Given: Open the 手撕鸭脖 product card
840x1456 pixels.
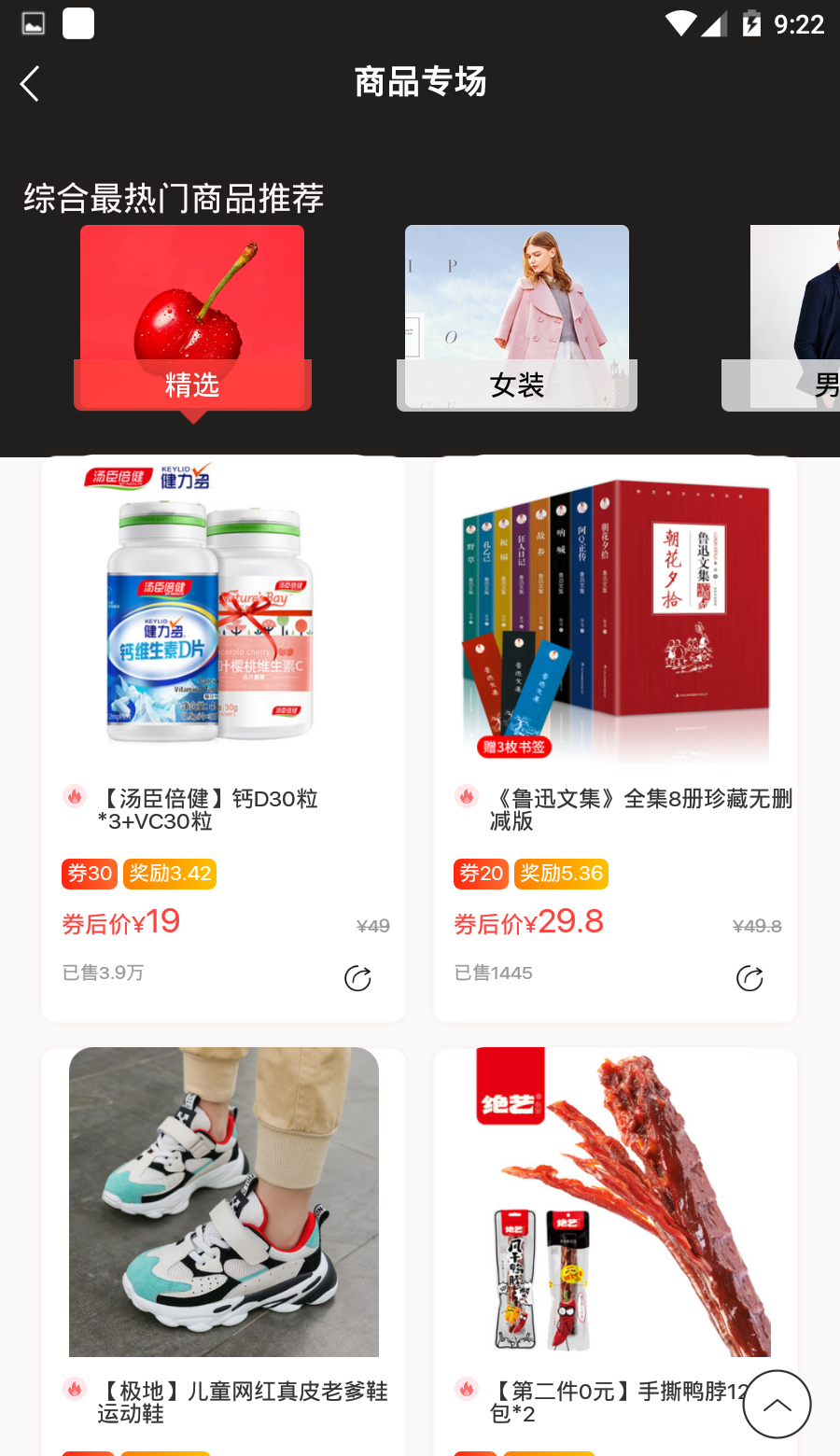Looking at the screenshot, I should tap(615, 1251).
